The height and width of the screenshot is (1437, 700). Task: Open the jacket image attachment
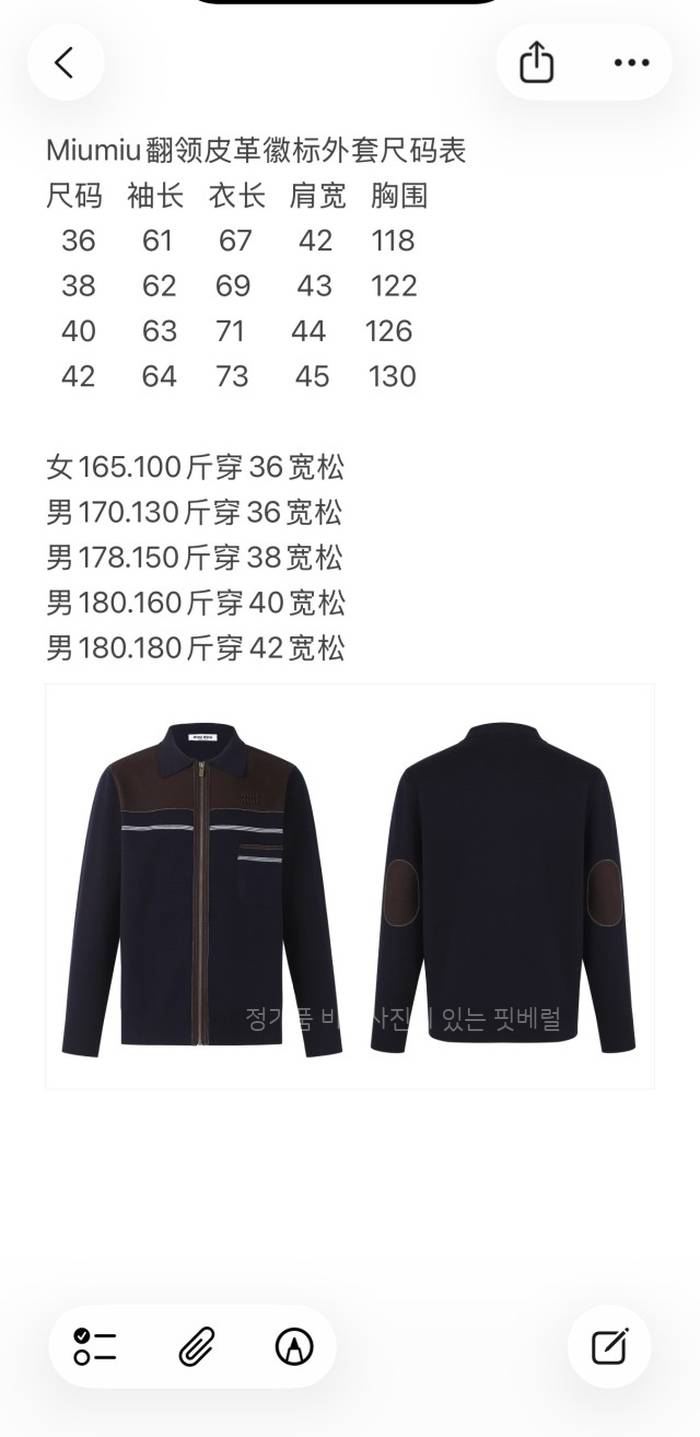pos(349,886)
